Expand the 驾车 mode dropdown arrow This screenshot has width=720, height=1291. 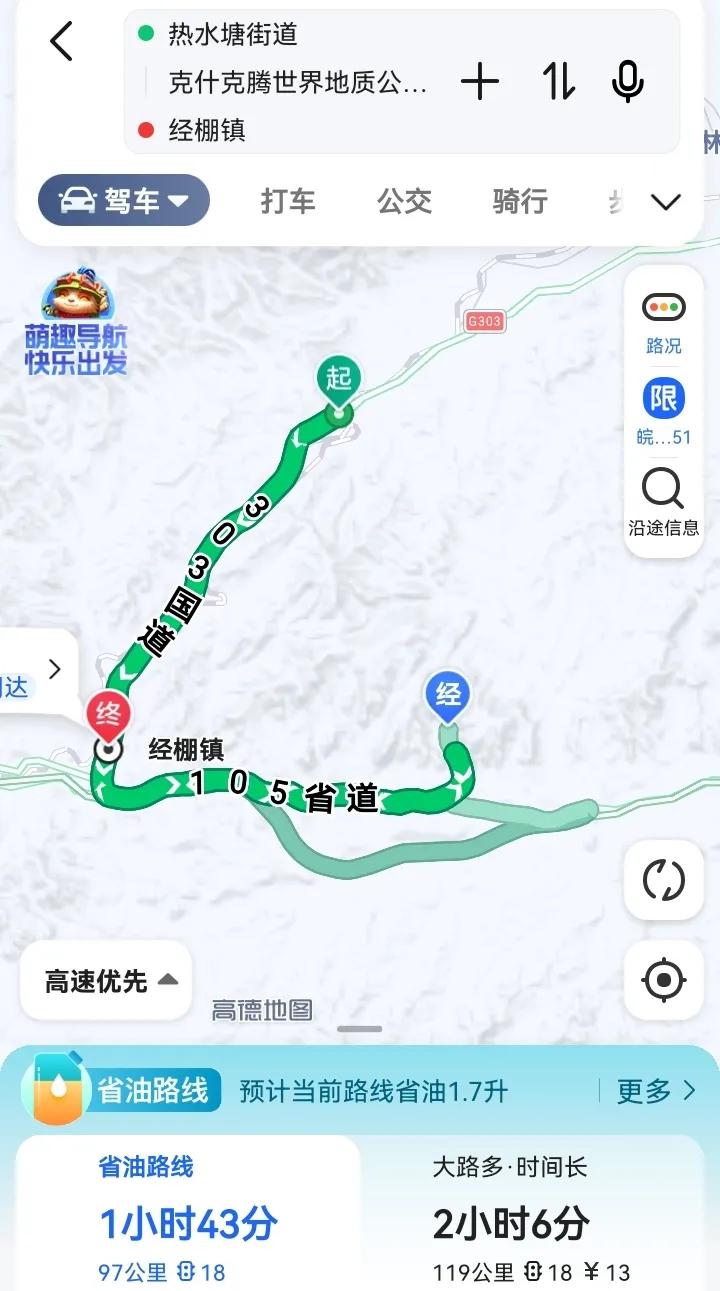point(179,200)
